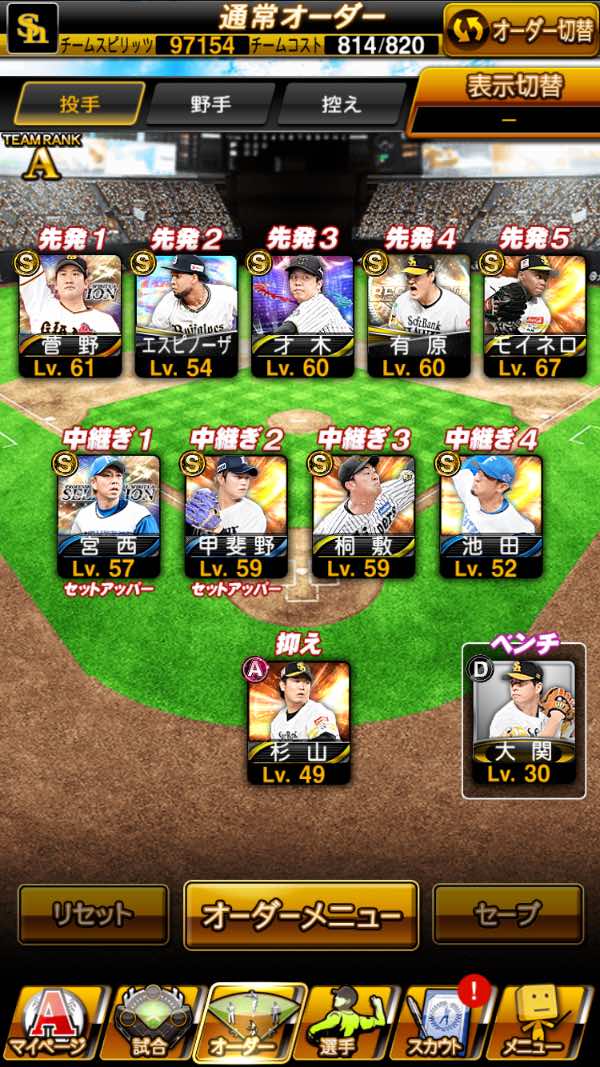Switch to the 控え tab
Screen dimensions: 600x1067
(x=341, y=103)
